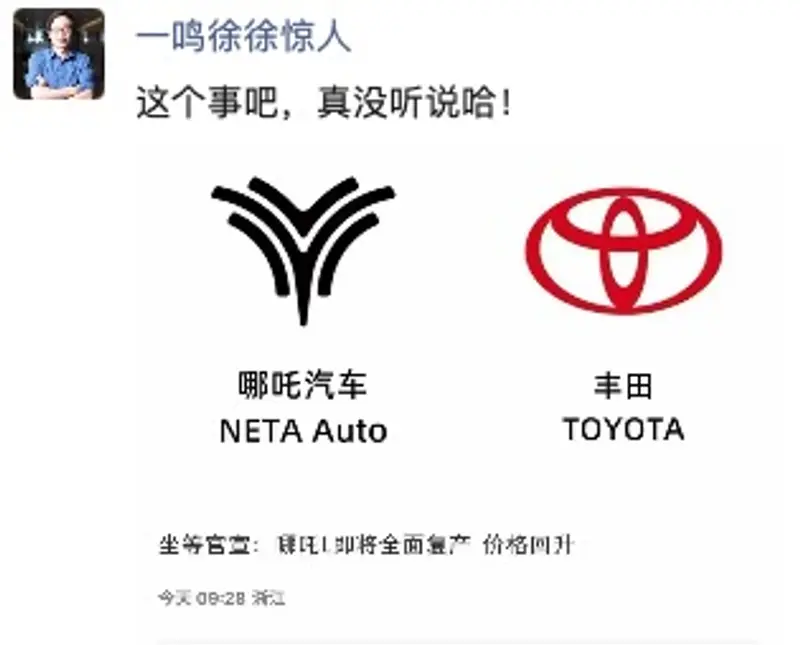800x645 pixels.
Task: Open the profile avatar of 一鸣徐徐惊人
Action: click(58, 54)
